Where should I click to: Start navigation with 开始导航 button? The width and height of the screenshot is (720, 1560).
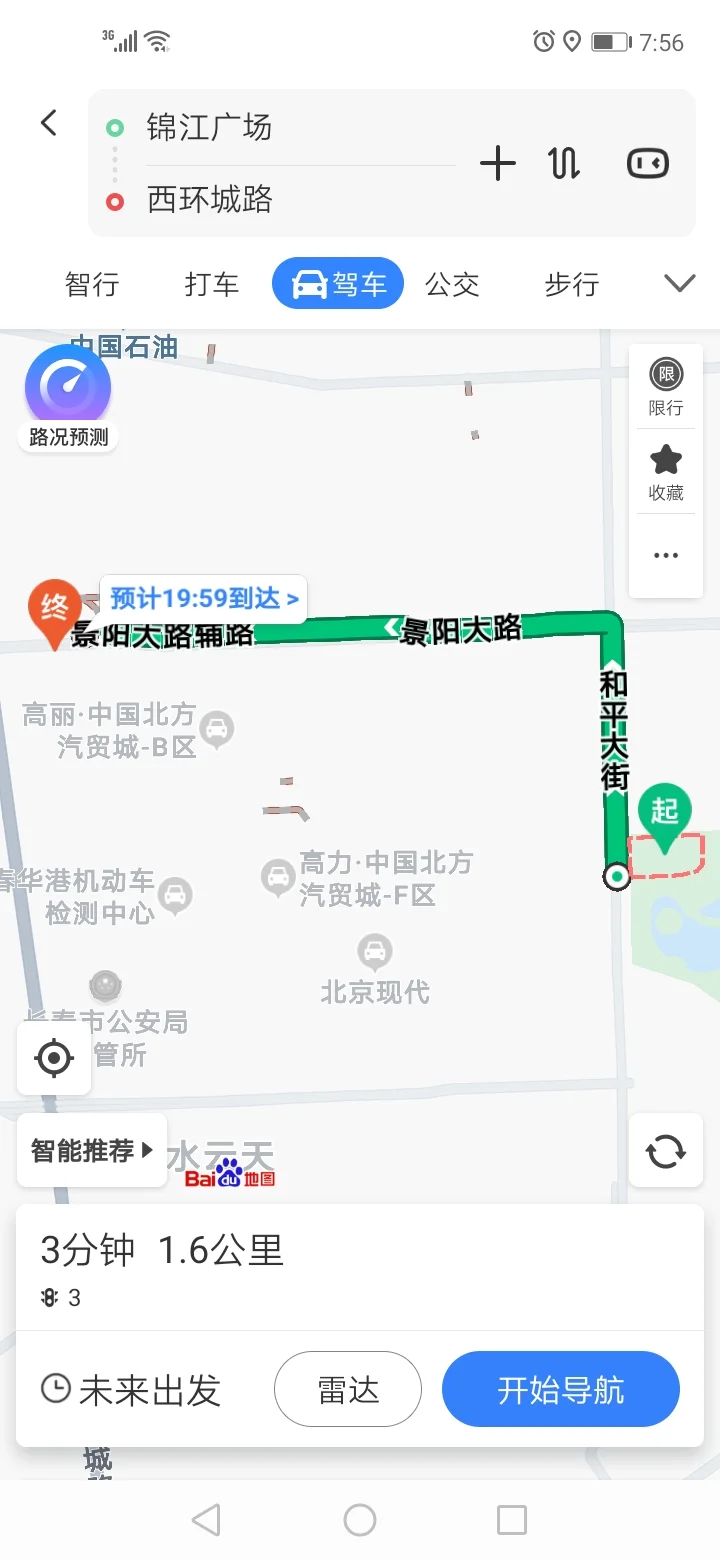pos(561,1388)
